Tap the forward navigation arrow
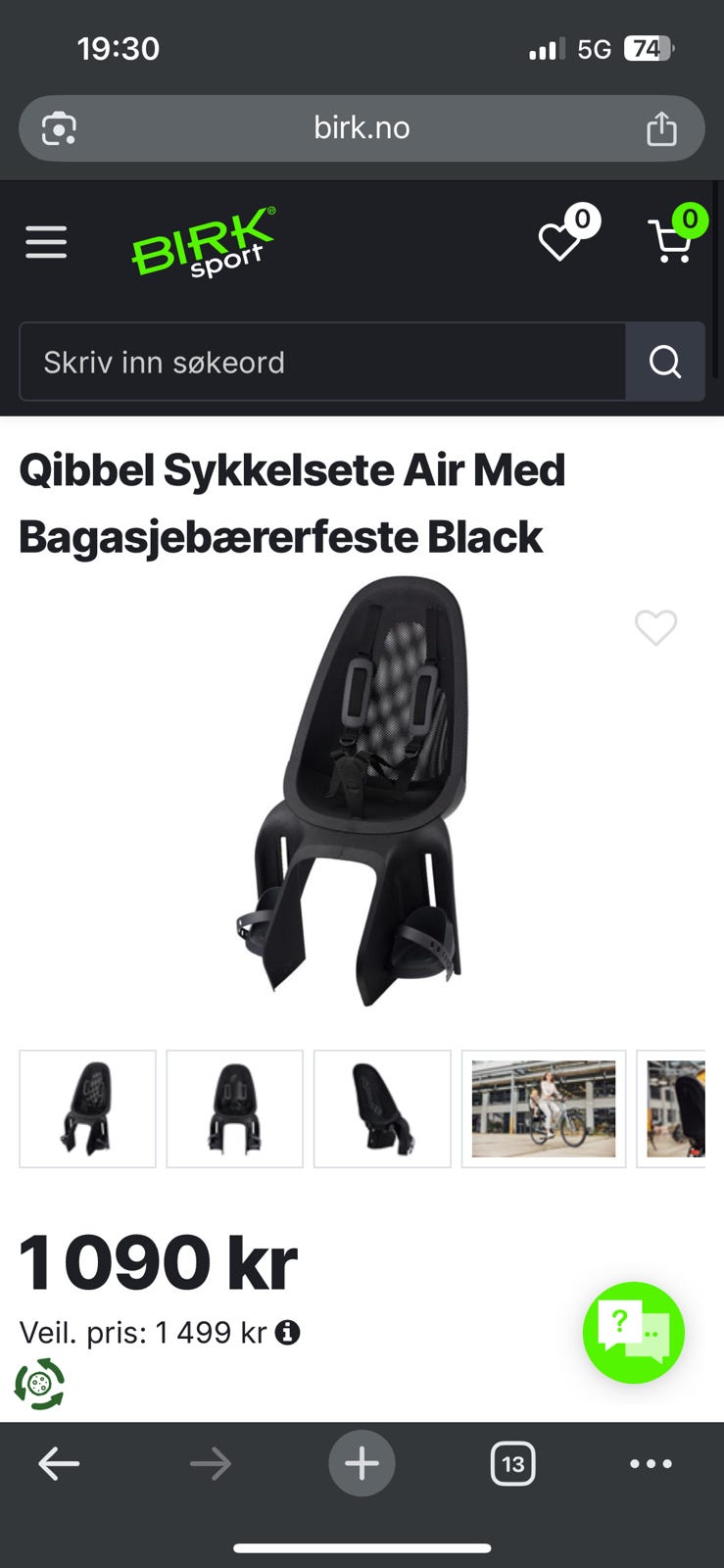 click(210, 1463)
